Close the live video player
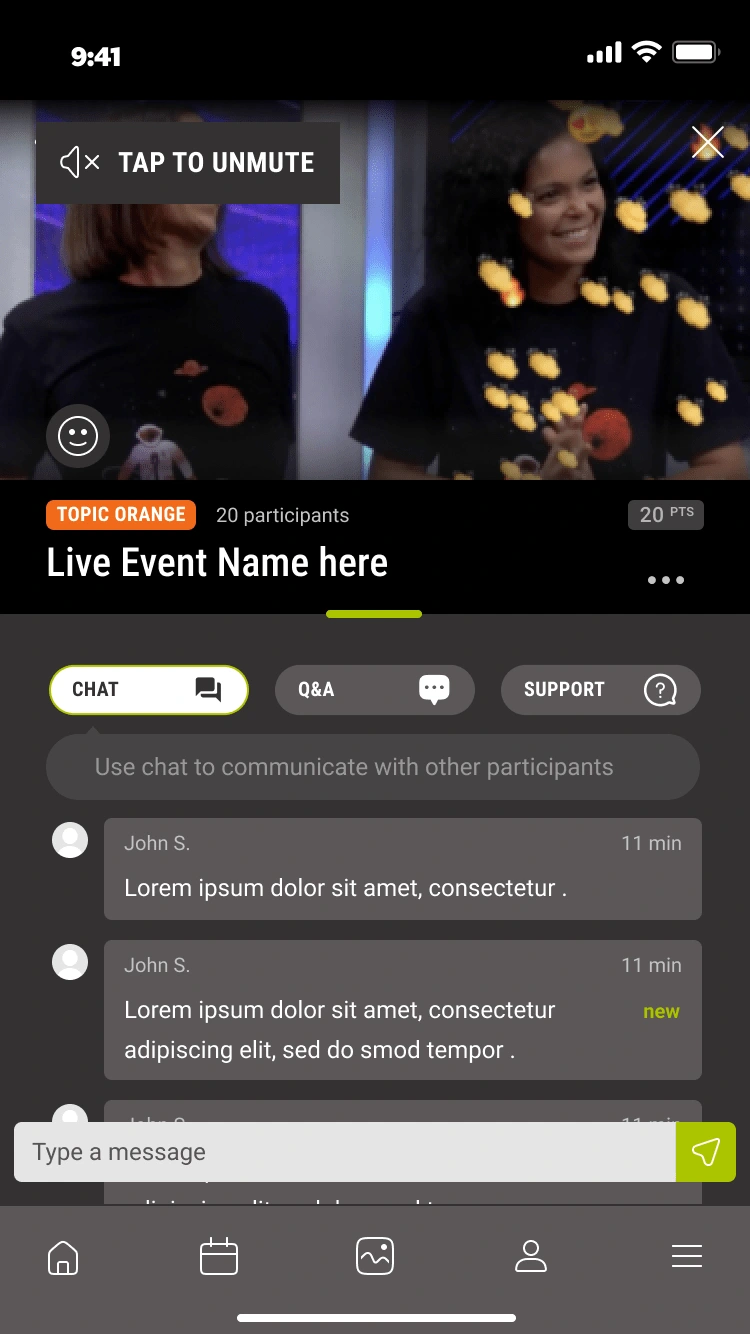The height and width of the screenshot is (1334, 750). 708,143
